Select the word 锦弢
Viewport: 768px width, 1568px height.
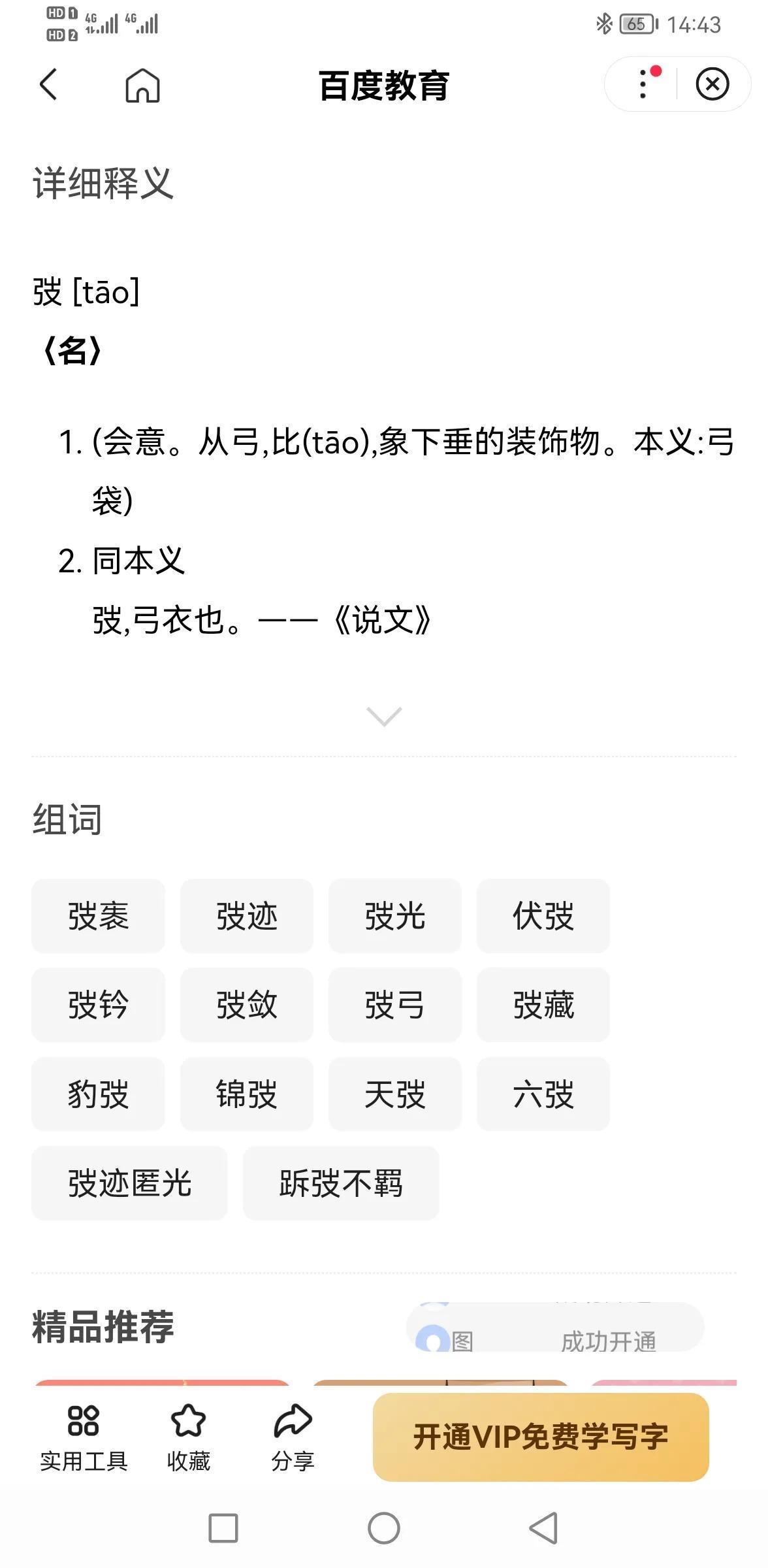point(247,1094)
